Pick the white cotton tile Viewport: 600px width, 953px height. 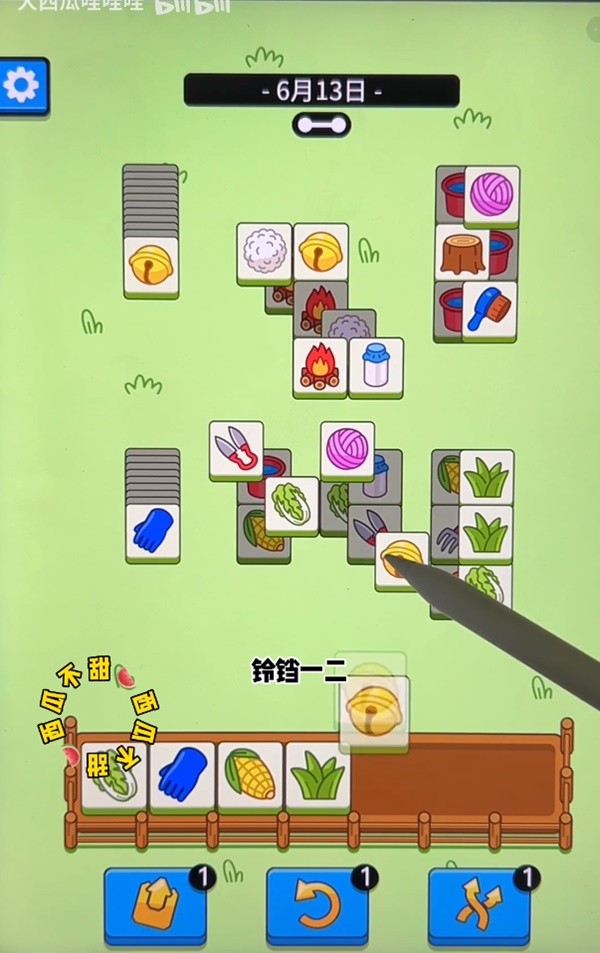tap(264, 252)
